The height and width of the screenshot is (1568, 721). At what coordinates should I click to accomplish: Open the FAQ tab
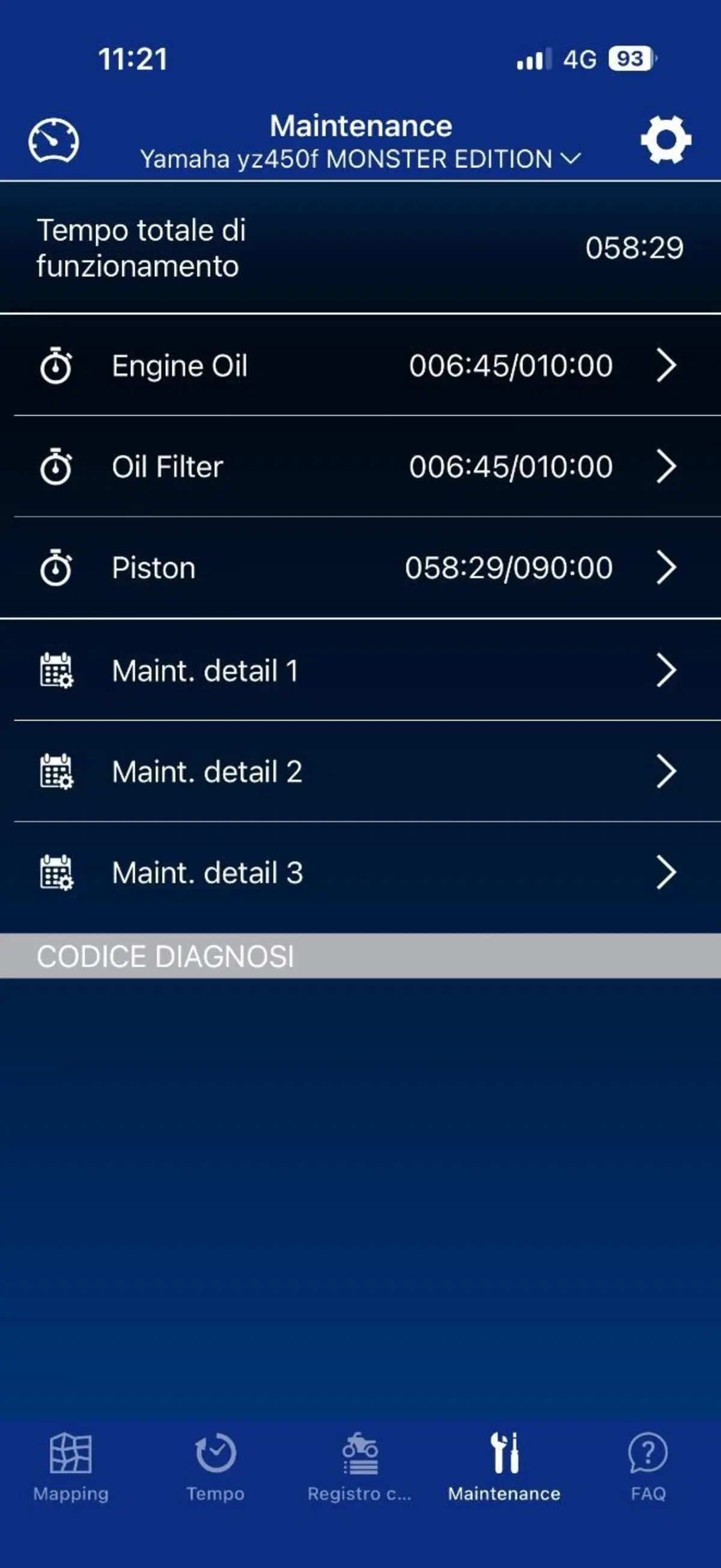coord(648,1467)
